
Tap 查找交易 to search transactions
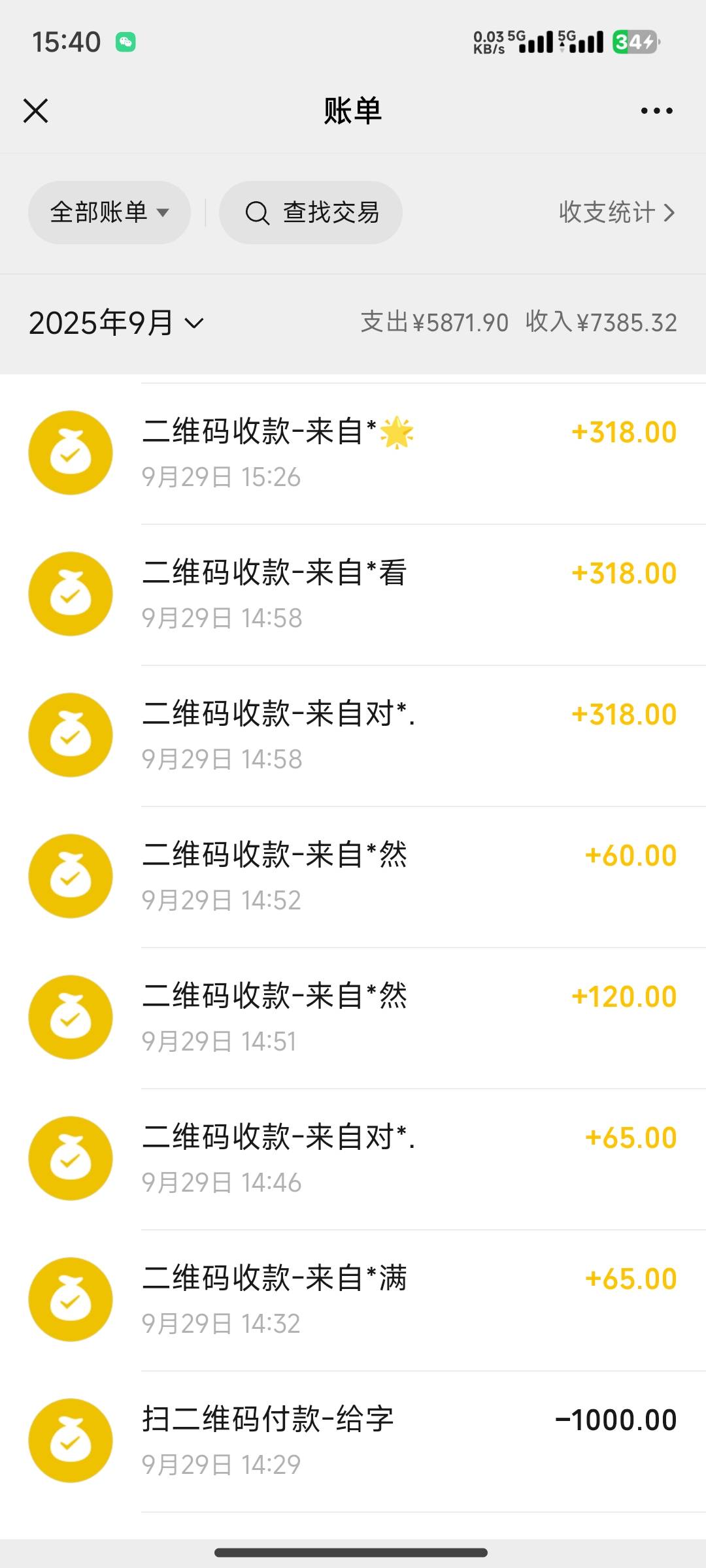(x=311, y=212)
